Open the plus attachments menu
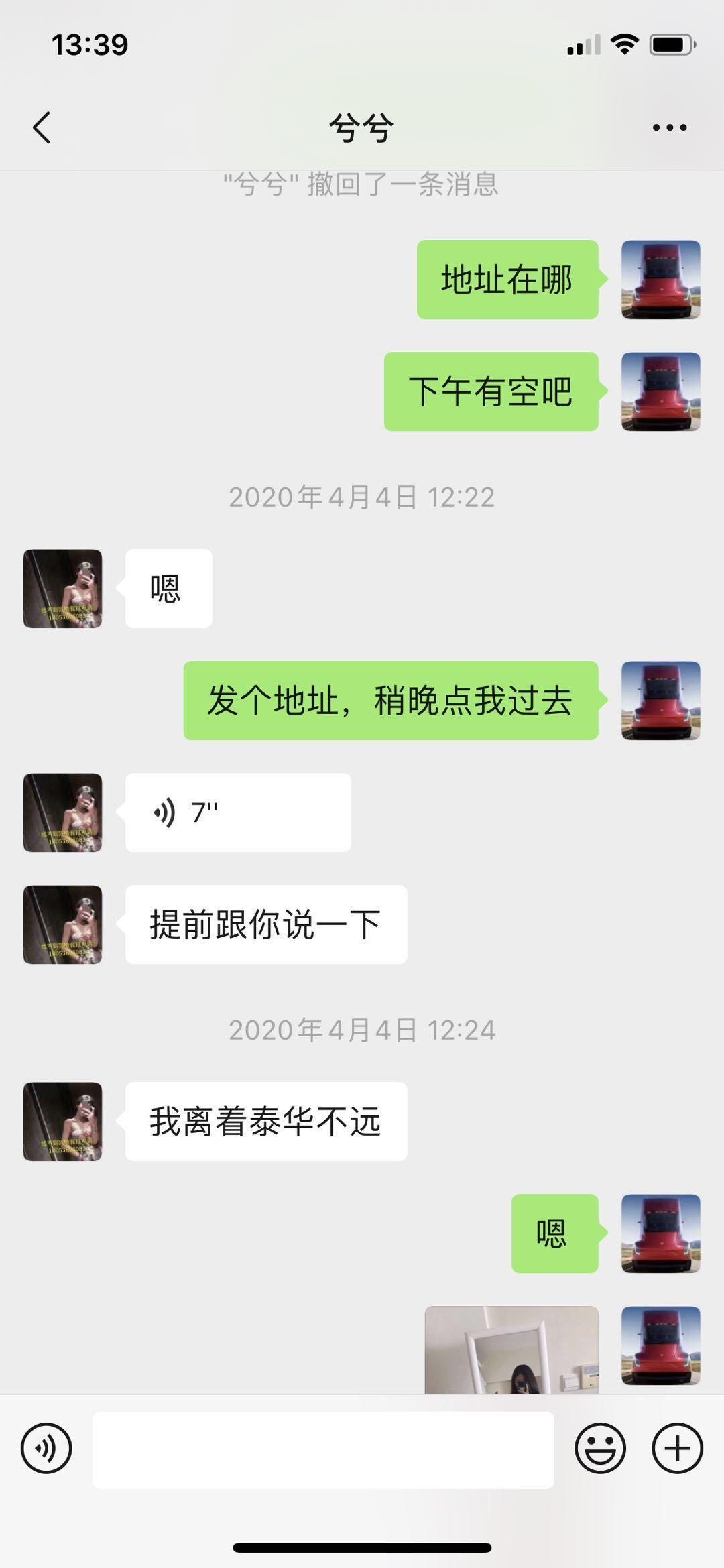 (677, 1449)
